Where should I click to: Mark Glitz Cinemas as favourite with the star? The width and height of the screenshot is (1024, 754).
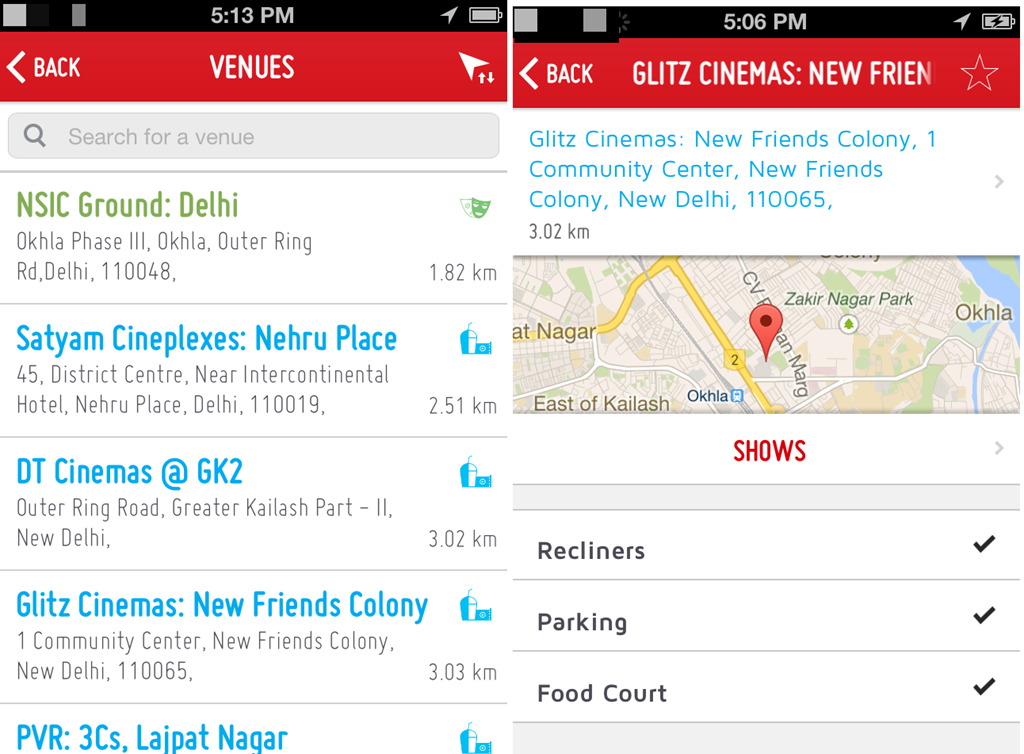[x=978, y=73]
